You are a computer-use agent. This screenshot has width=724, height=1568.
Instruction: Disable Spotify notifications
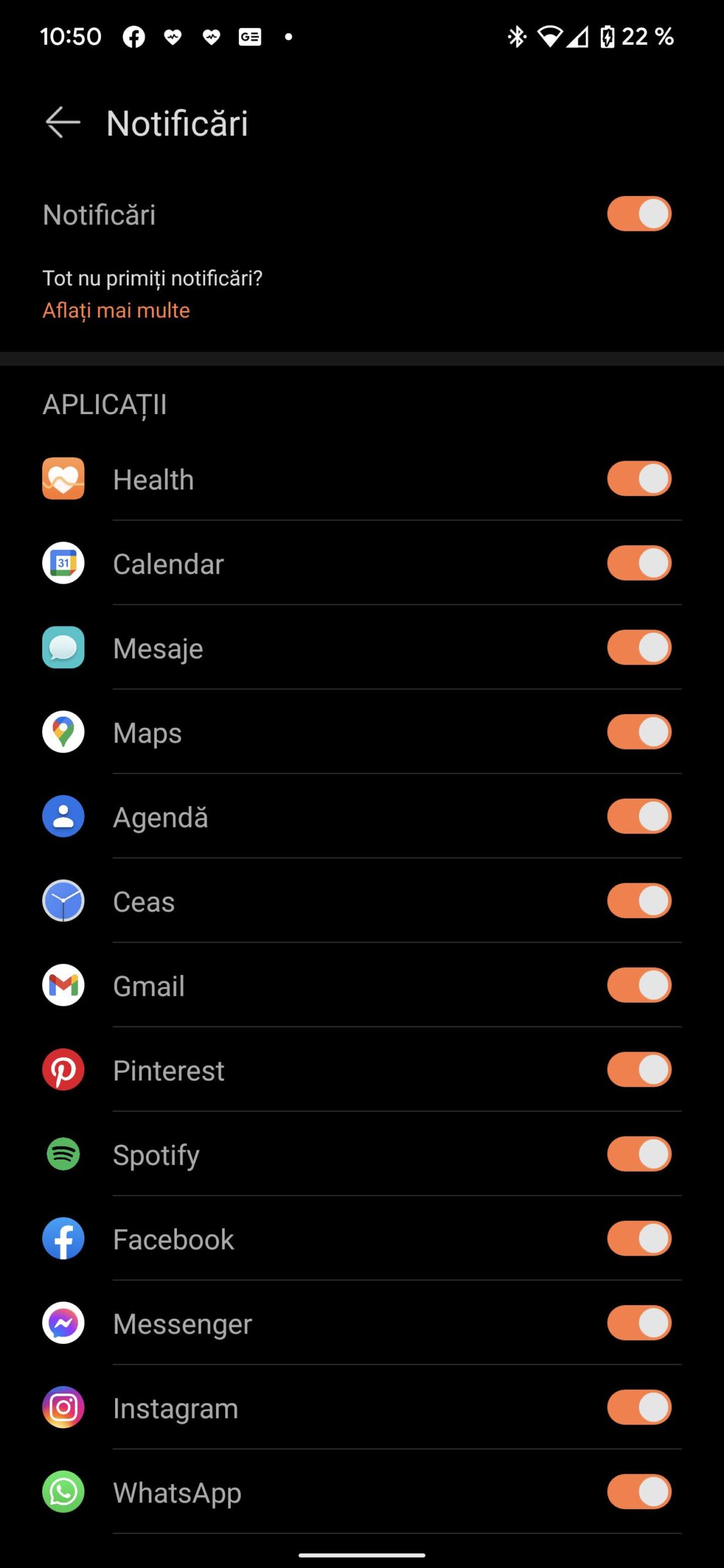[639, 1155]
